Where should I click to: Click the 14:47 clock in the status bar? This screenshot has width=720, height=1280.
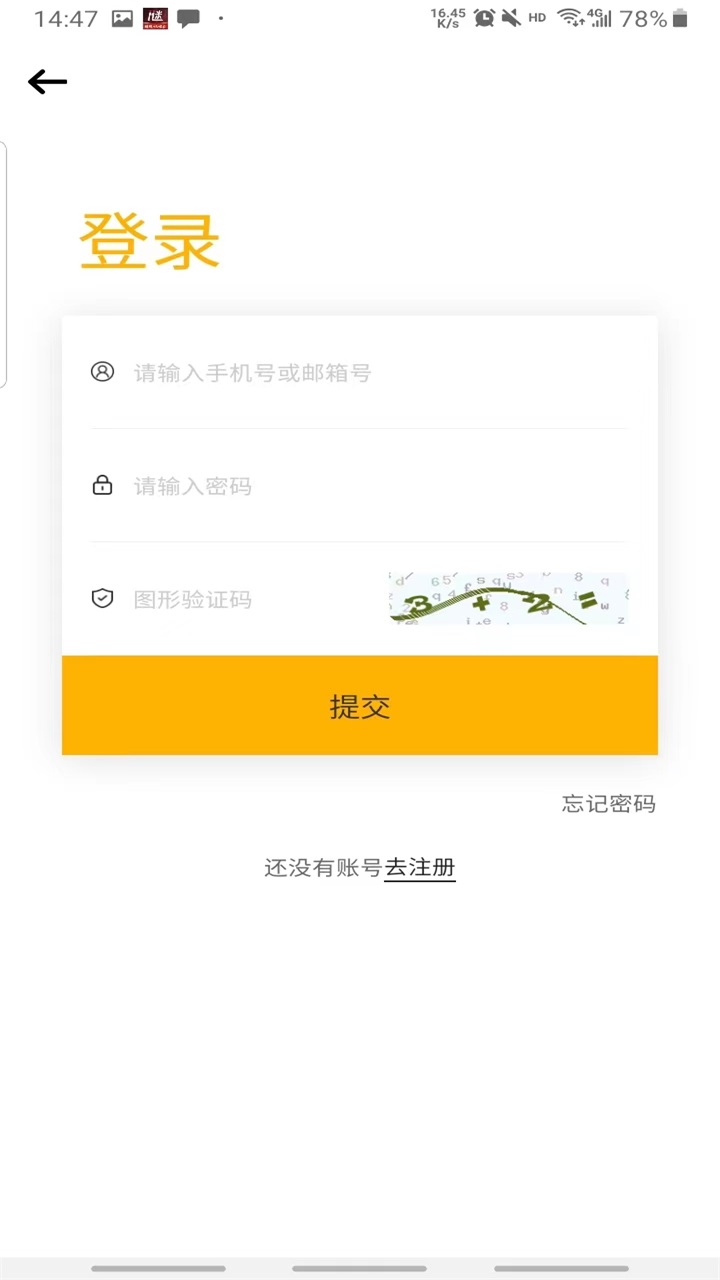point(64,17)
